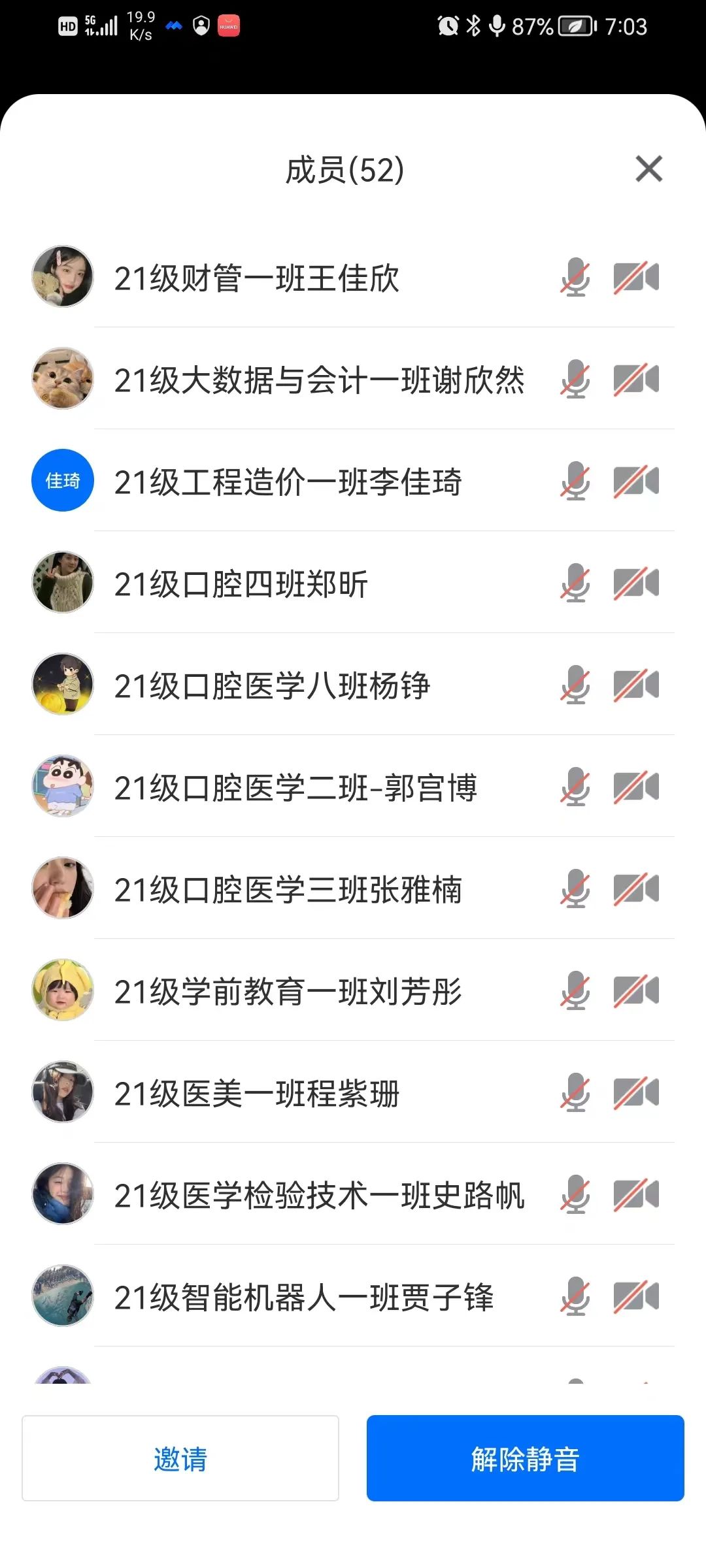Tap the 邀请 invite button
This screenshot has width=706, height=1568.
(180, 1458)
